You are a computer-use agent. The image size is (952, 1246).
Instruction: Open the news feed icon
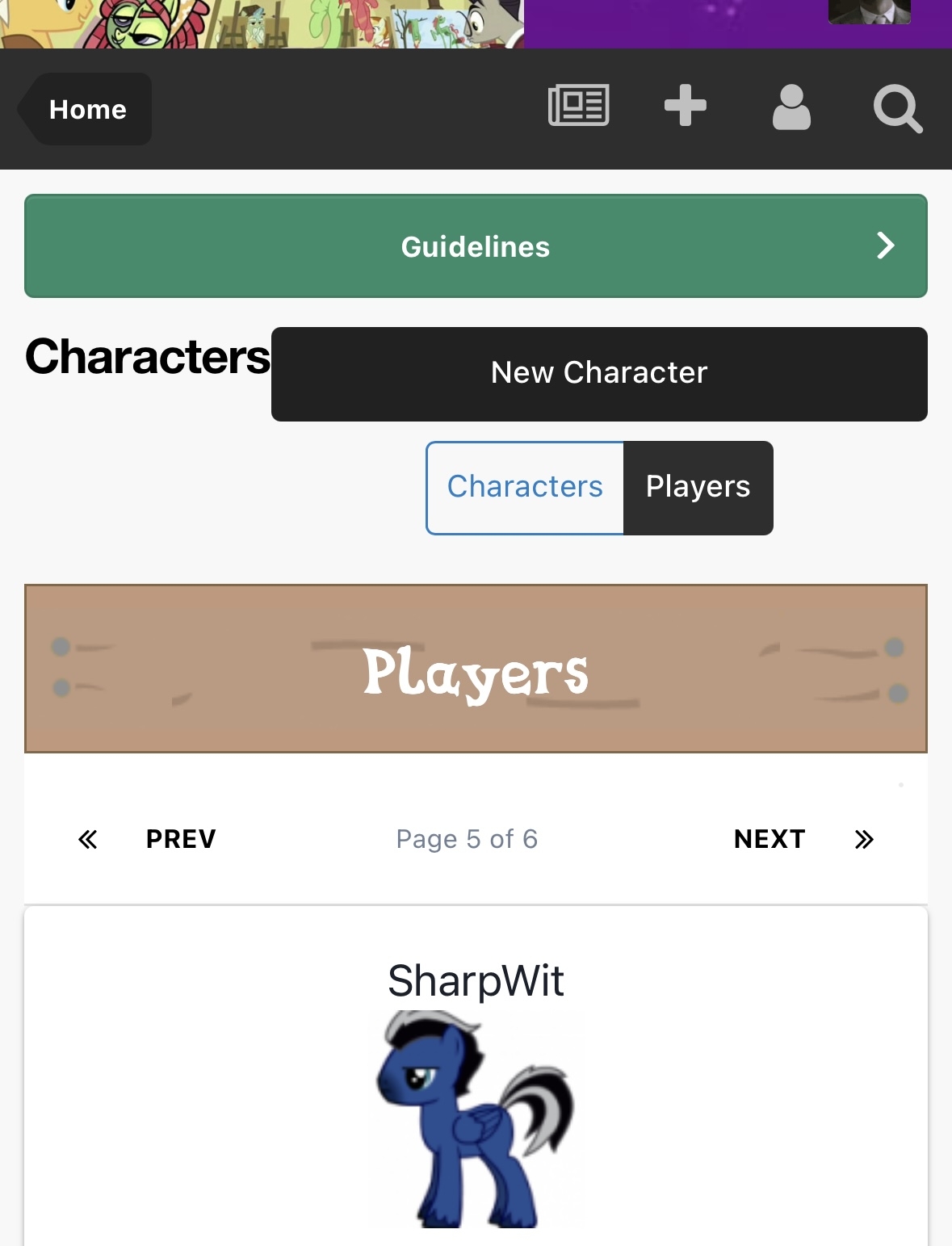578,106
